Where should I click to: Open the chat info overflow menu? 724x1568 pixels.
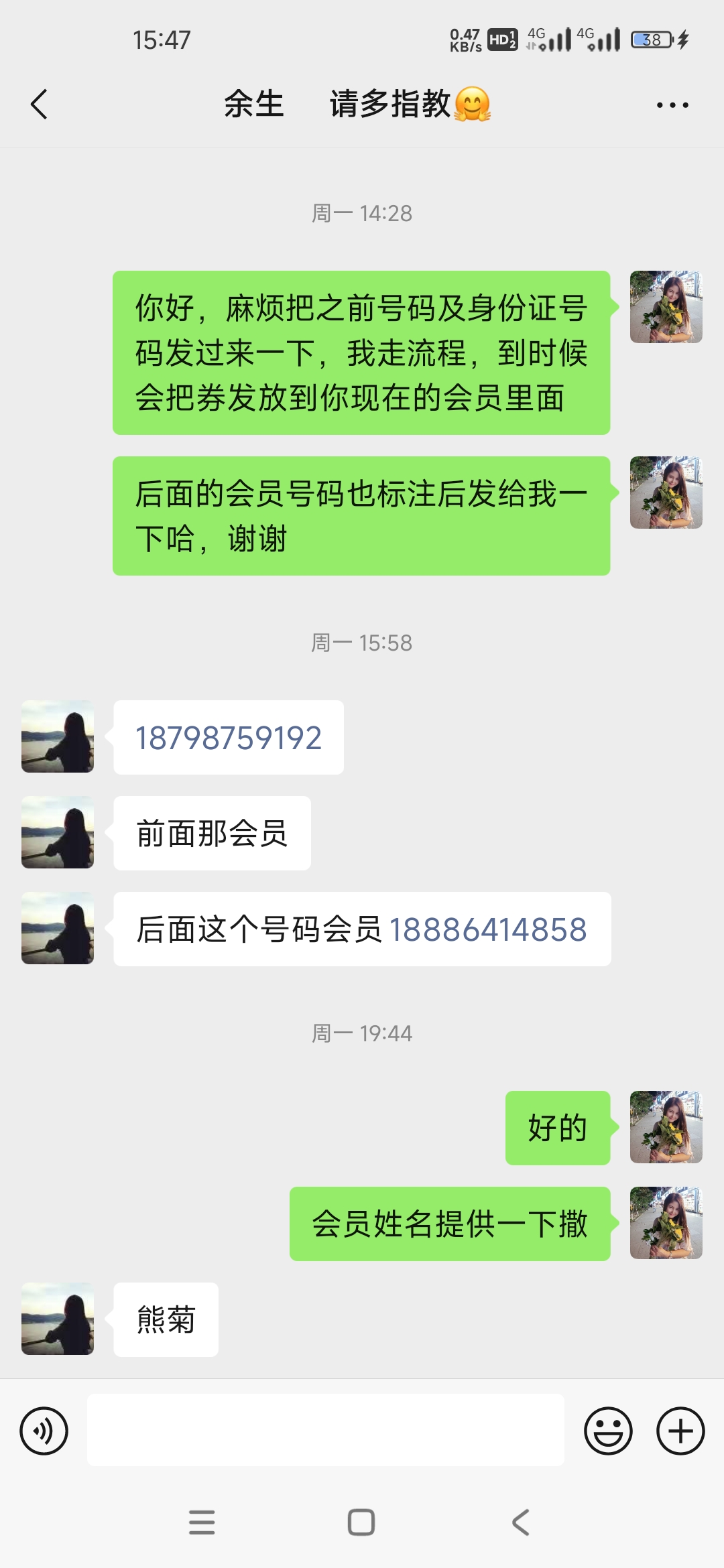tap(672, 105)
